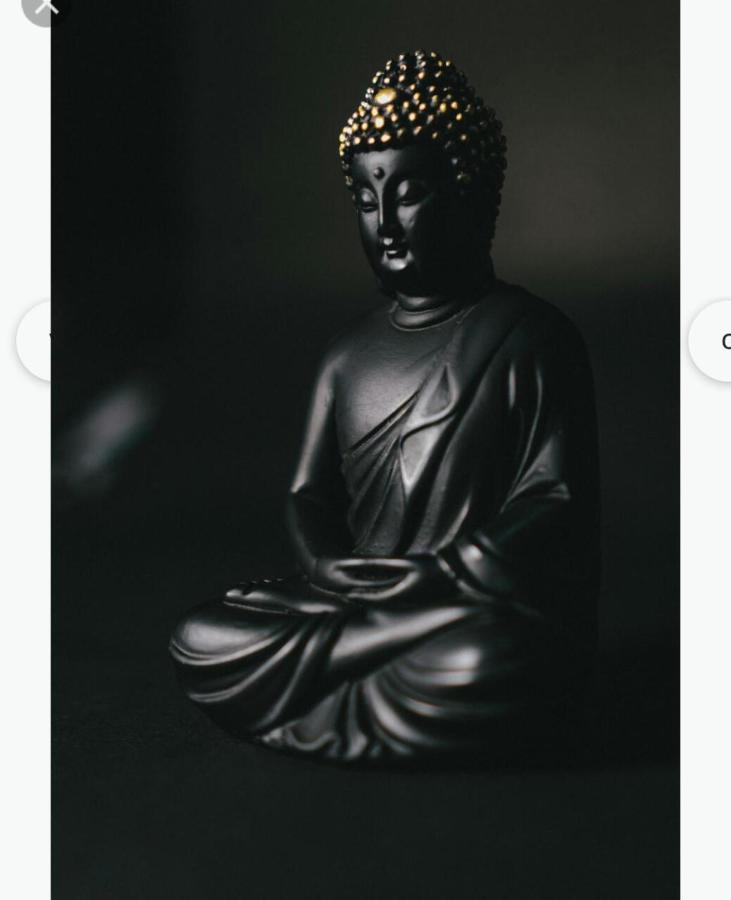Go to the next image
Screen dimensions: 731x900
click(712, 341)
